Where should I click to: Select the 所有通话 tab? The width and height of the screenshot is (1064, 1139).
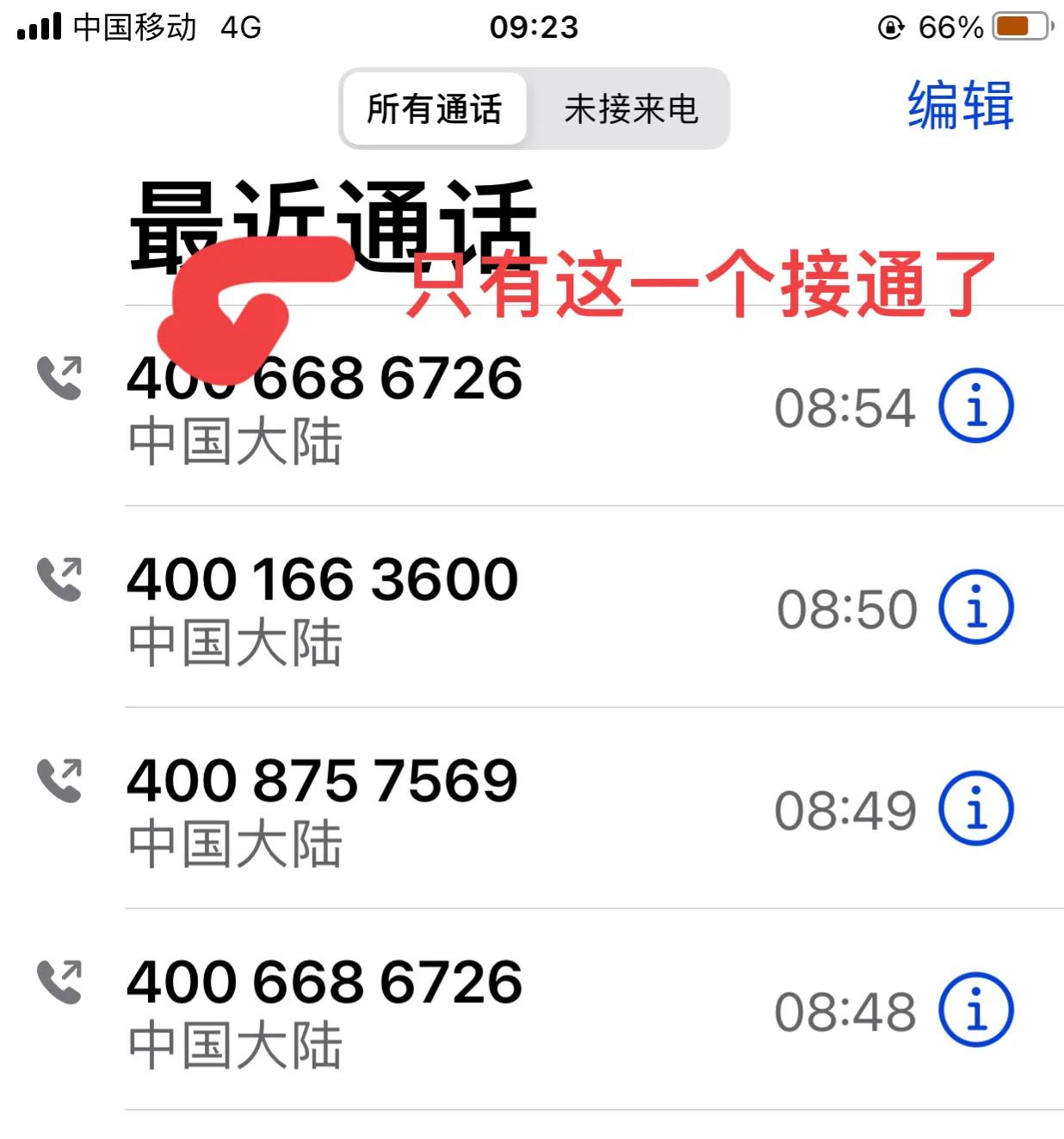(433, 108)
